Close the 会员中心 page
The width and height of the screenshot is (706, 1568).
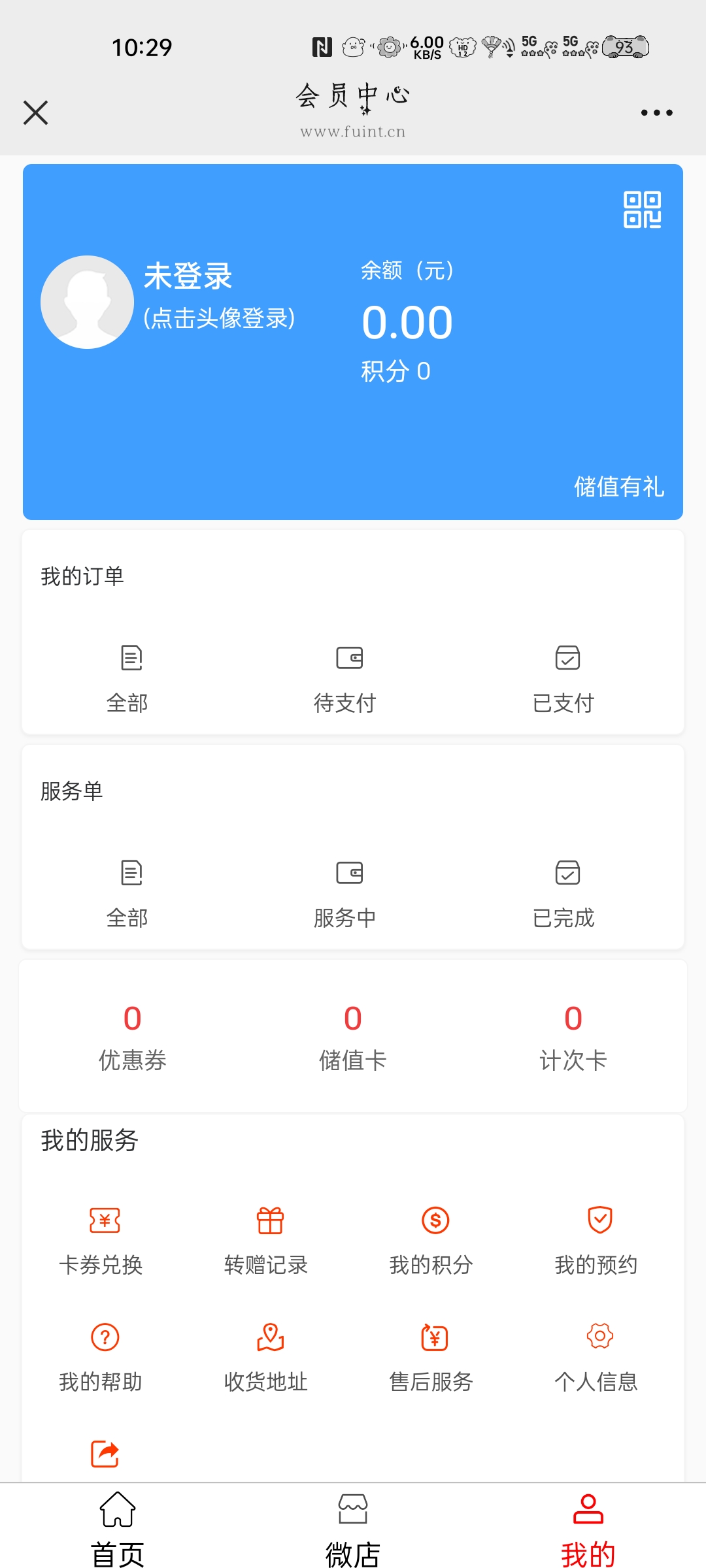pos(36,112)
